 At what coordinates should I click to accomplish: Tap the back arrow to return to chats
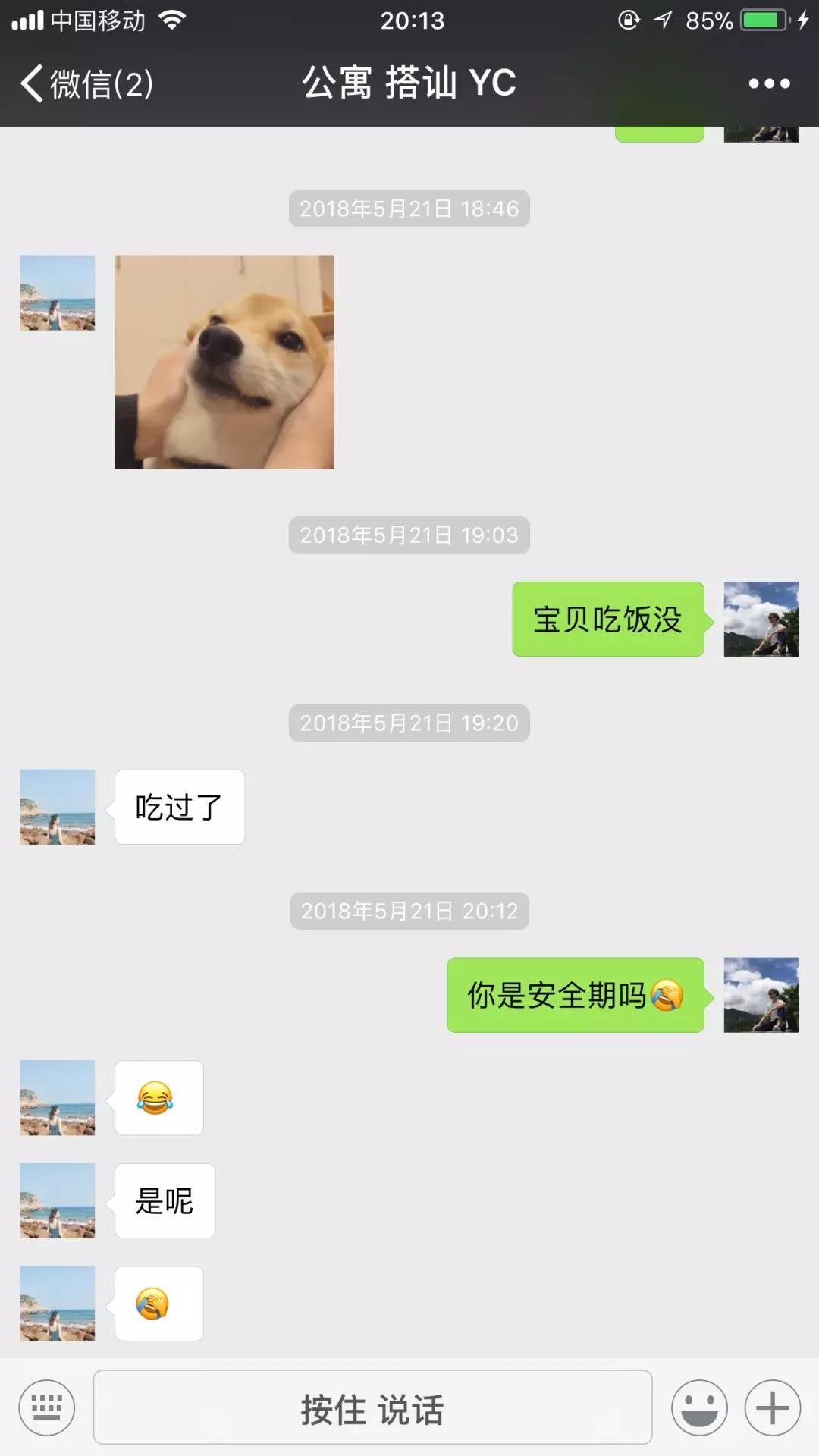(29, 83)
